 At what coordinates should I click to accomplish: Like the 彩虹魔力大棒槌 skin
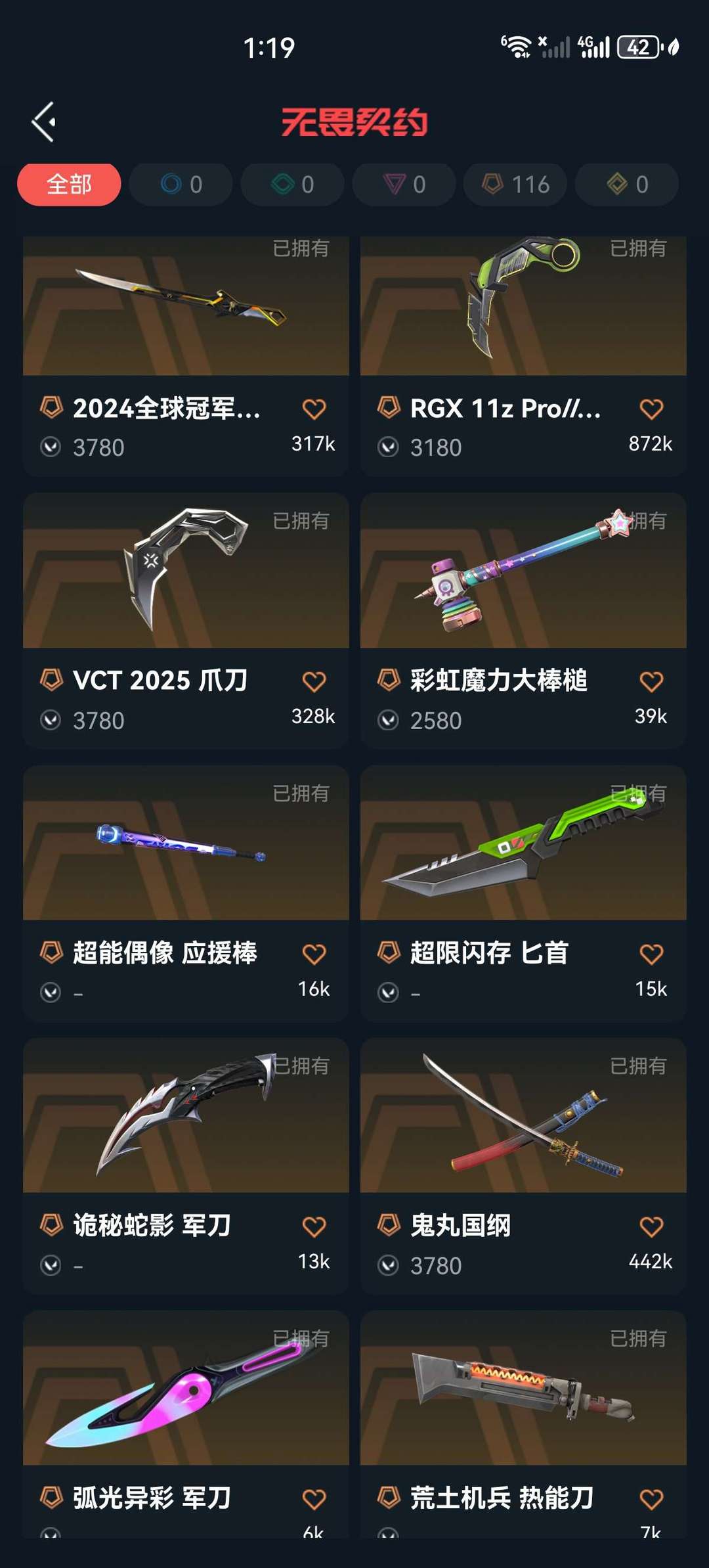651,682
